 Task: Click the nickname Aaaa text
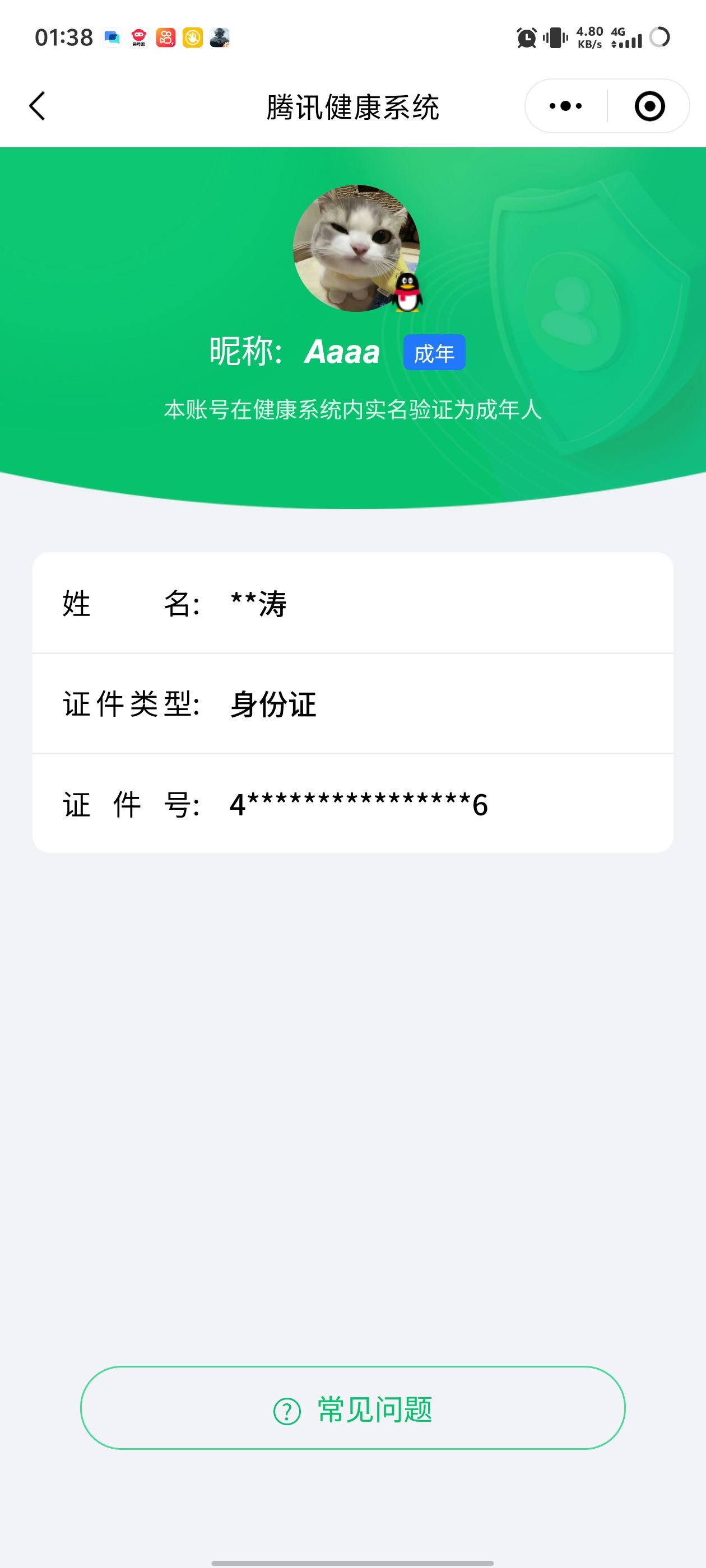[x=342, y=352]
